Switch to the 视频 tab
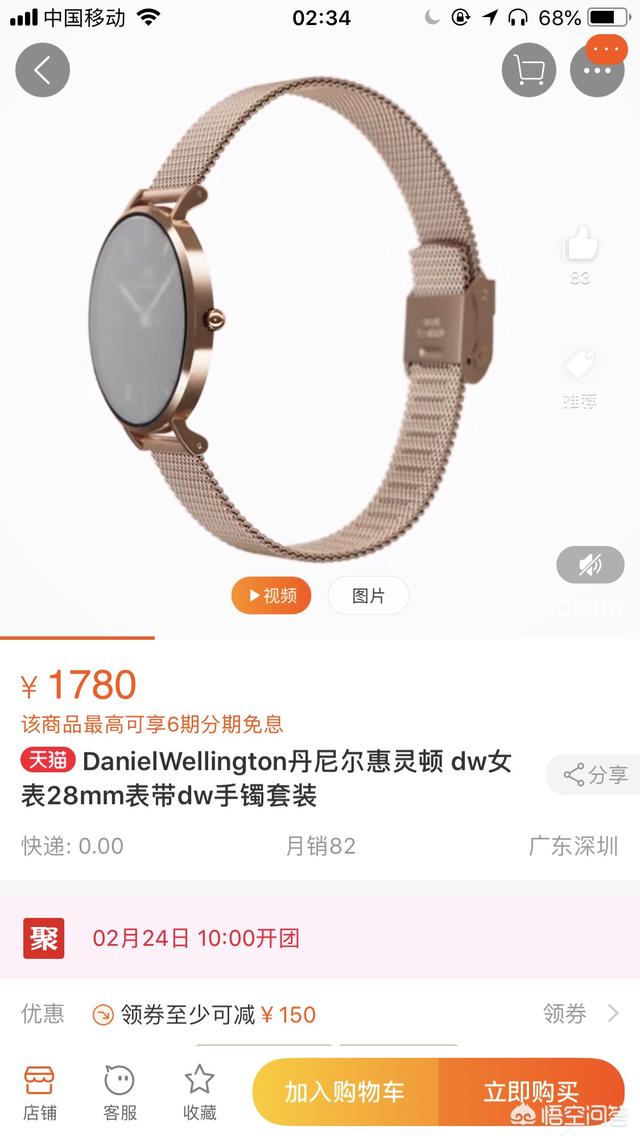 tap(271, 596)
